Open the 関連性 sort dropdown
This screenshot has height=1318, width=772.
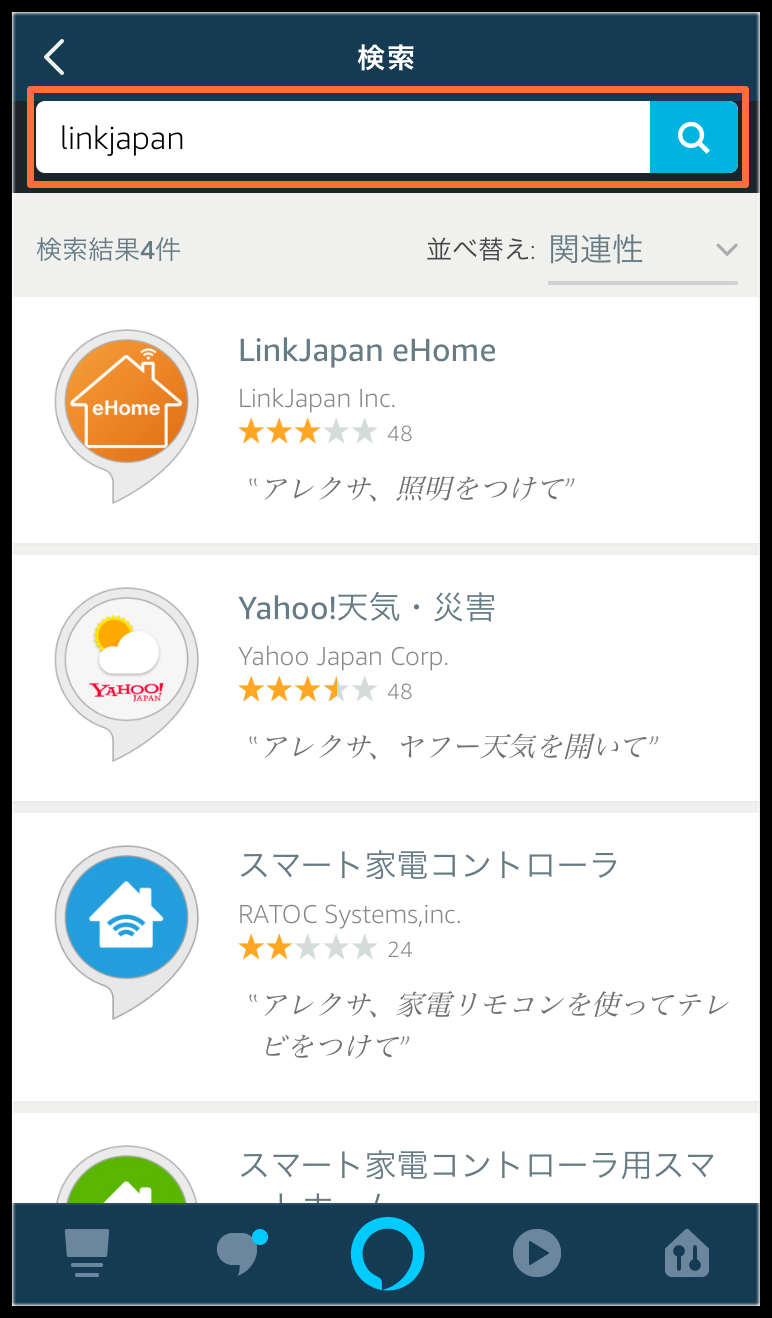click(642, 250)
